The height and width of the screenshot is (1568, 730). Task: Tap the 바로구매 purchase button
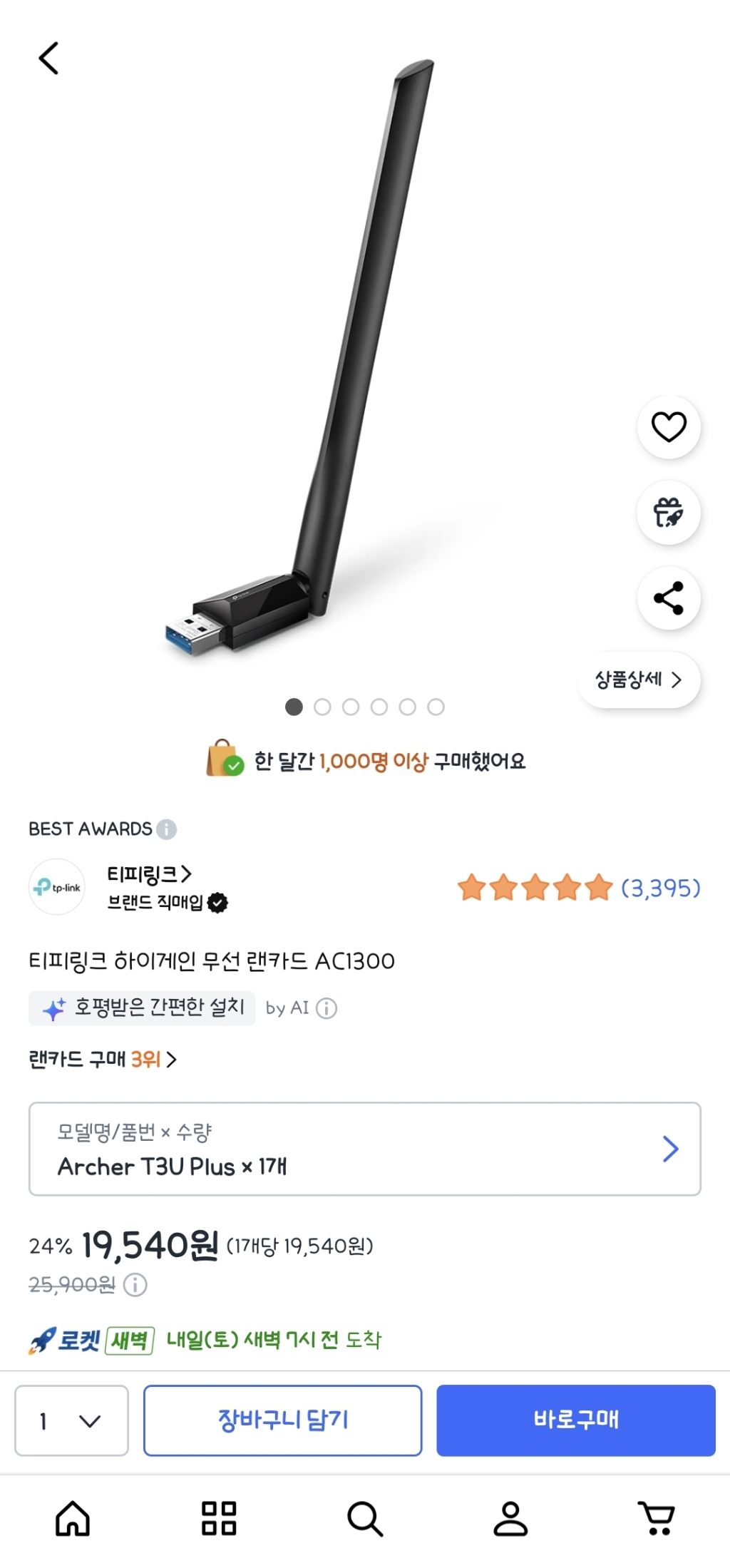click(576, 1420)
